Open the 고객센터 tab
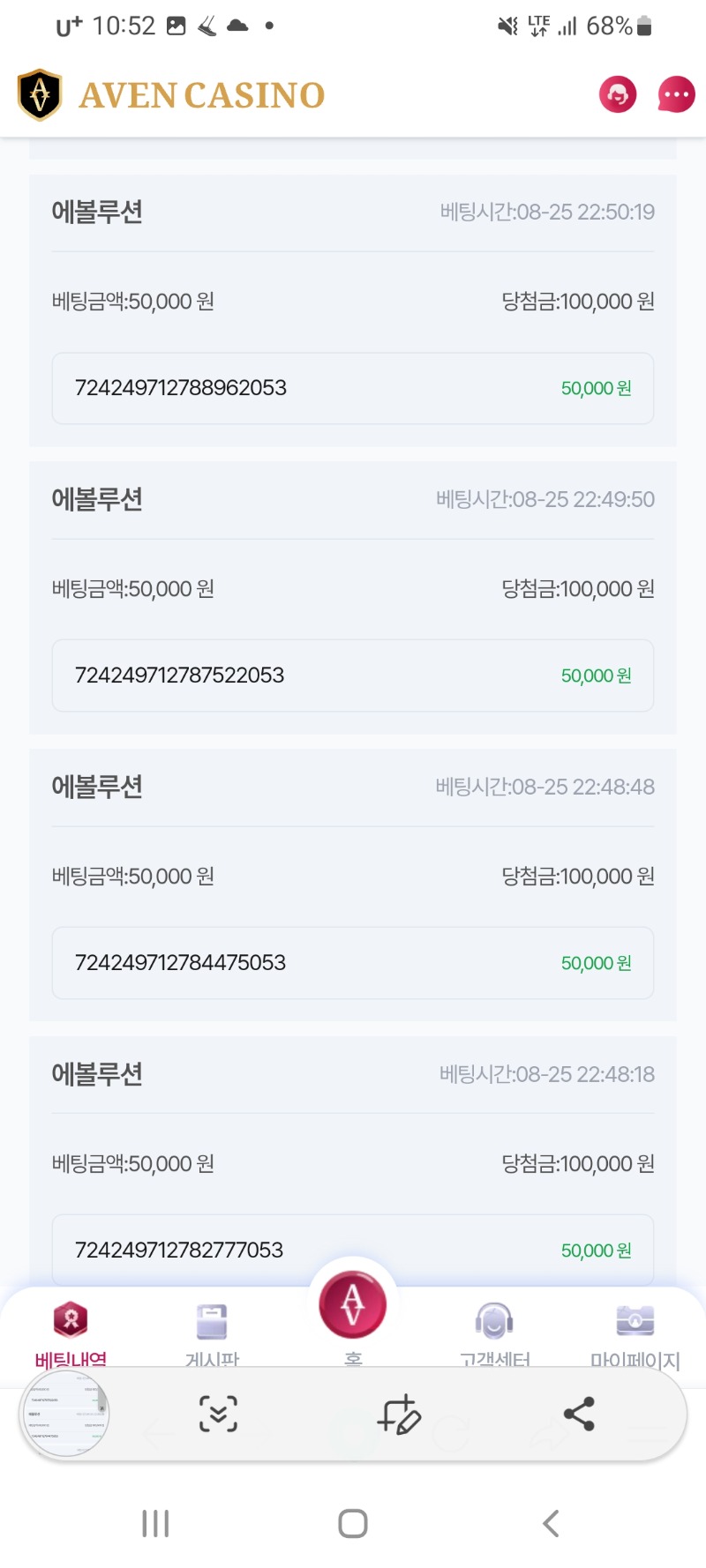Screen dimensions: 706x1568 point(494,1333)
